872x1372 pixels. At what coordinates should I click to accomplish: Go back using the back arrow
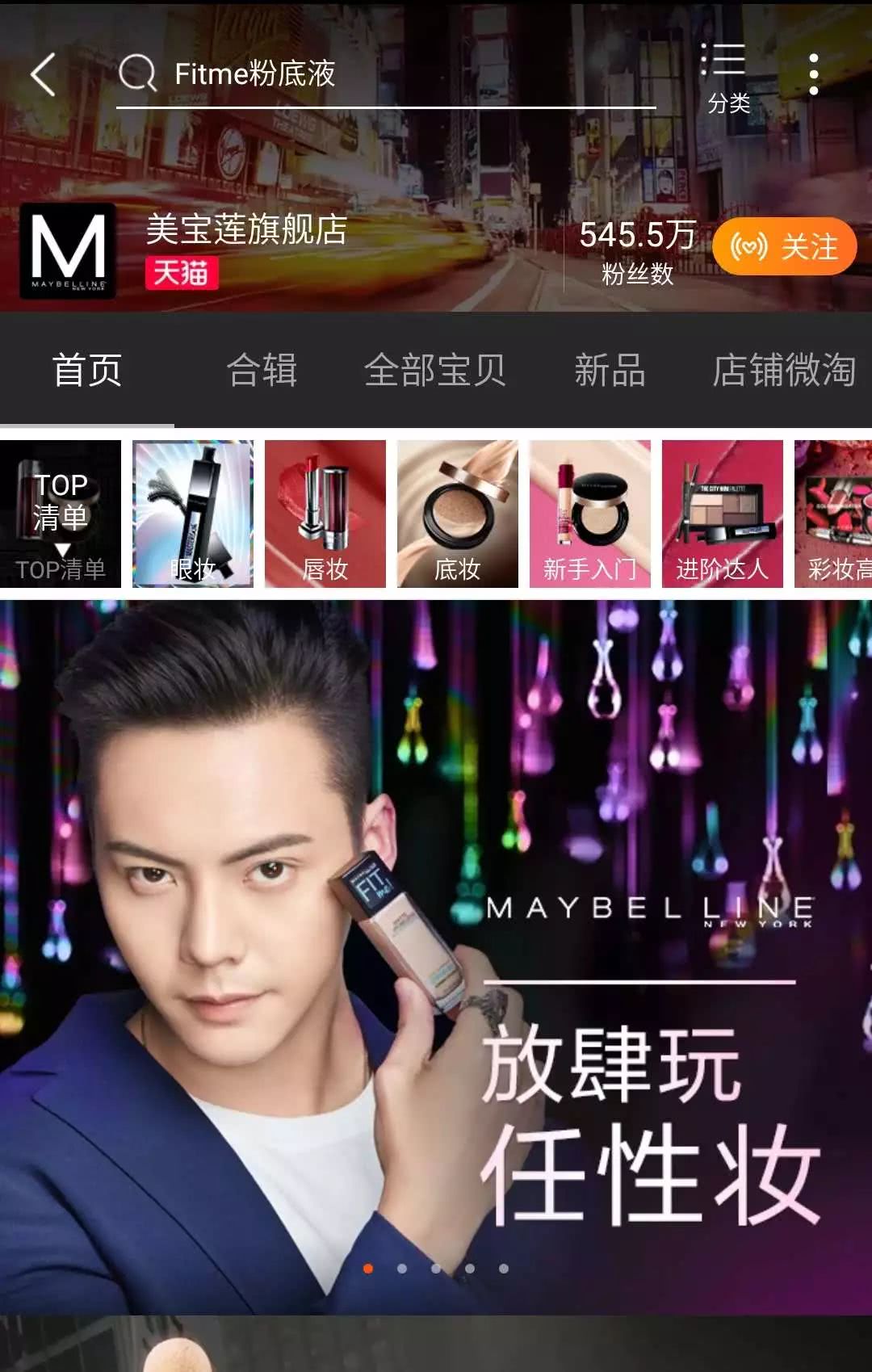point(44,74)
